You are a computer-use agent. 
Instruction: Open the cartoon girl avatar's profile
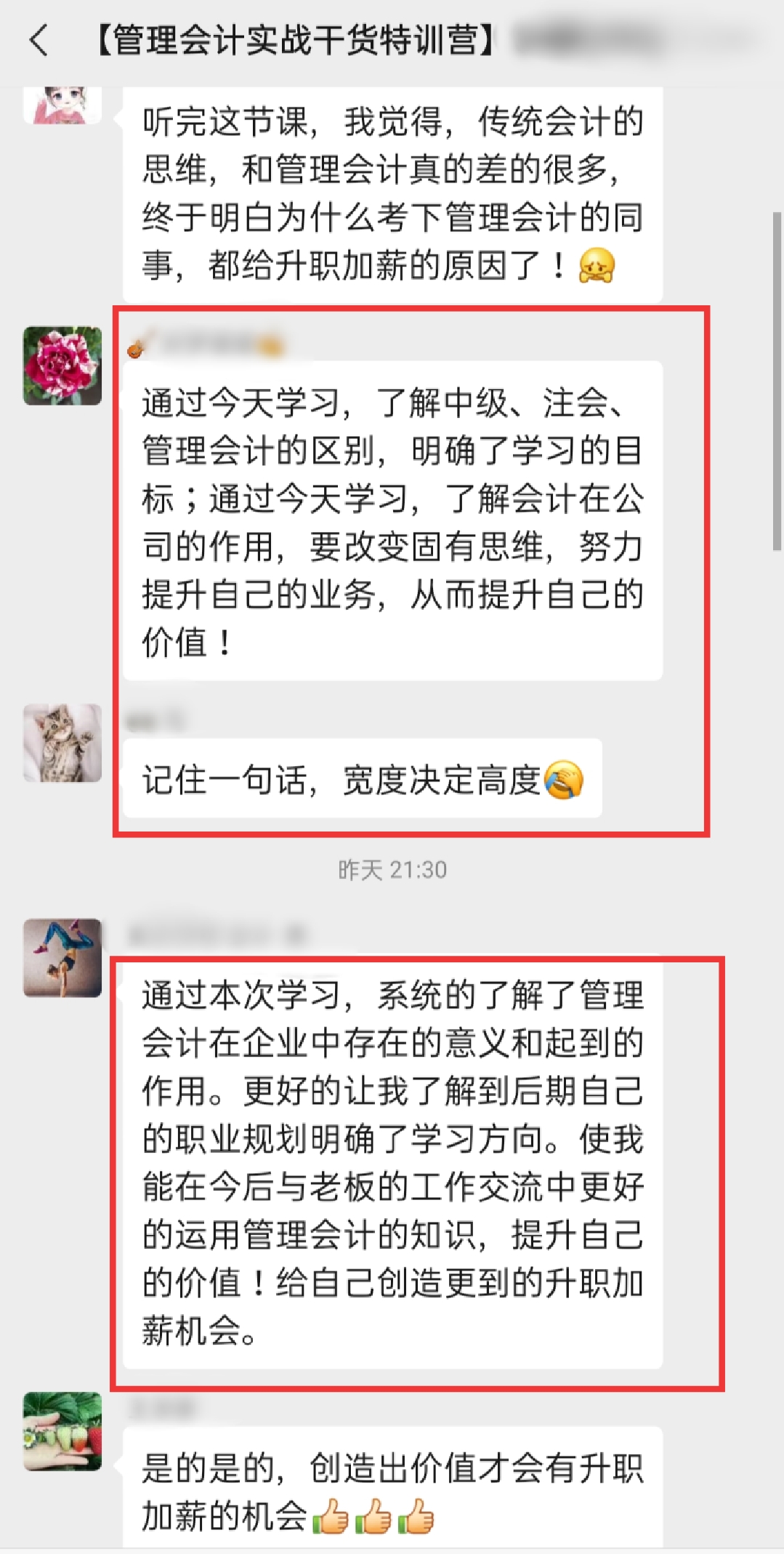point(62,104)
